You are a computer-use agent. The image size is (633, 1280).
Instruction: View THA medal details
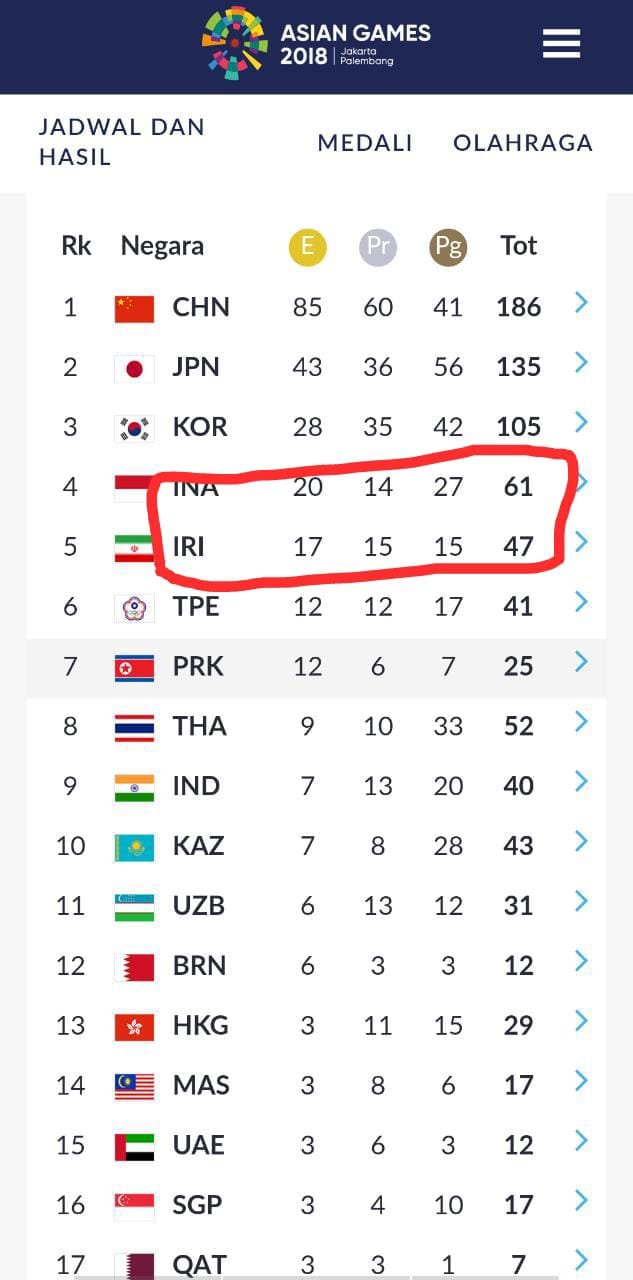point(581,722)
